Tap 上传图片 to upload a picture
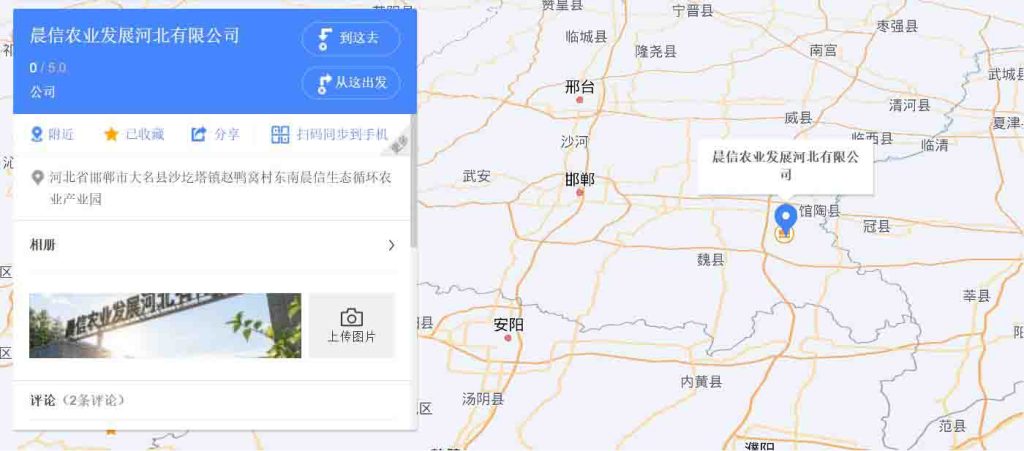 pyautogui.click(x=351, y=326)
